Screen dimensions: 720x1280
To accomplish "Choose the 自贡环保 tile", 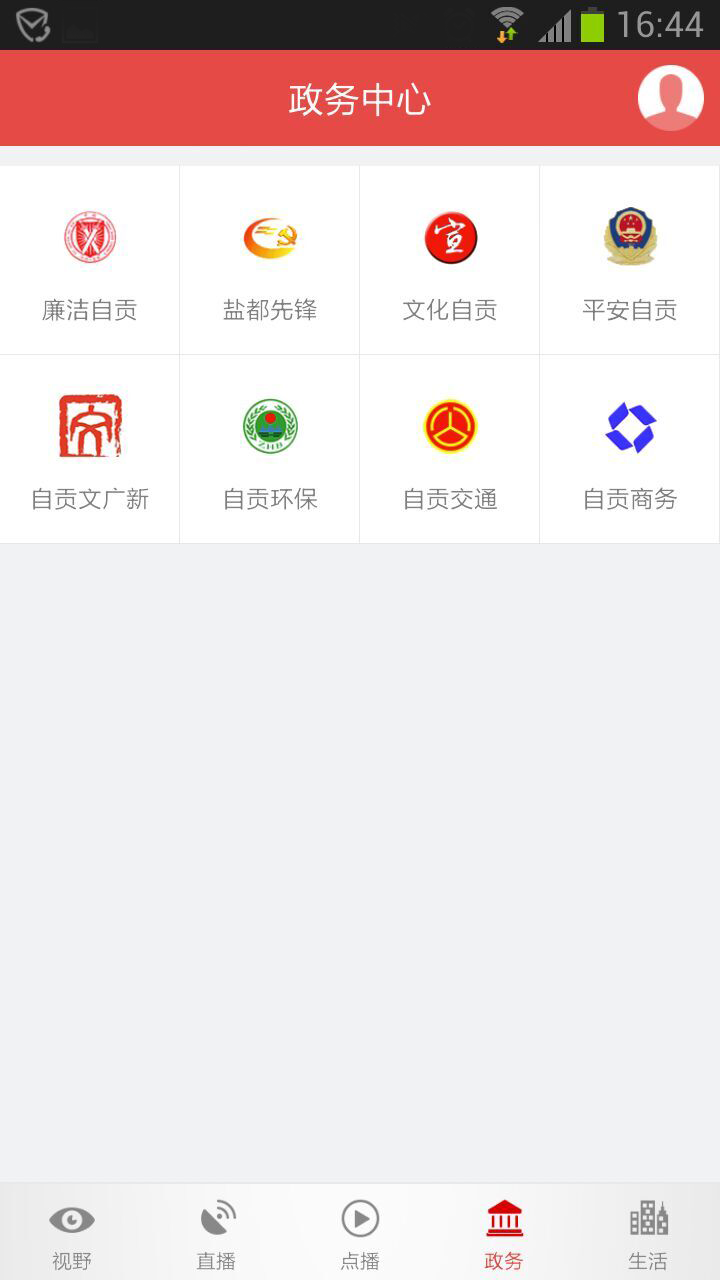I will pyautogui.click(x=270, y=449).
